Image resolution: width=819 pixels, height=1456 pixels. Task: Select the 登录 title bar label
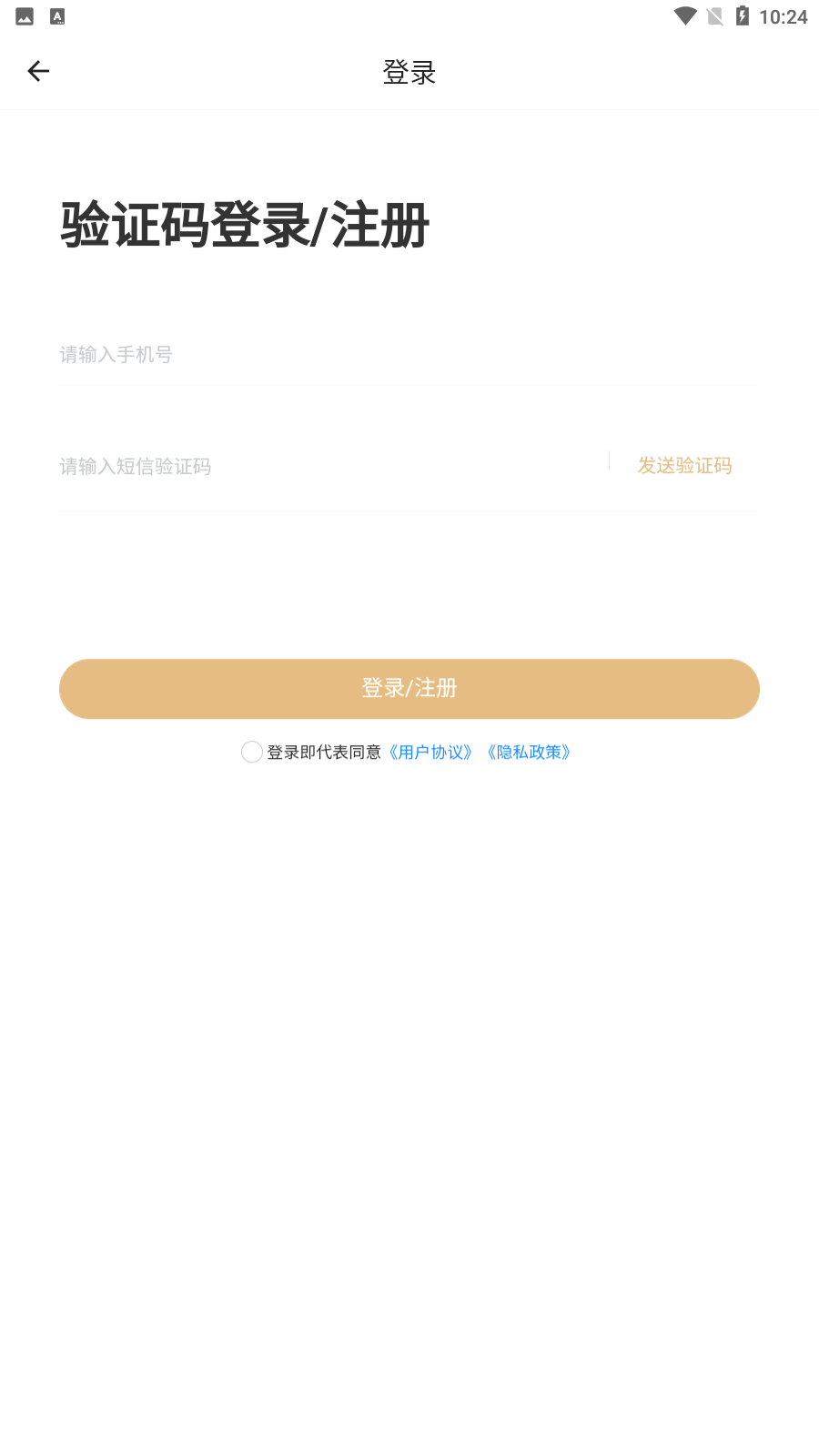tap(409, 70)
